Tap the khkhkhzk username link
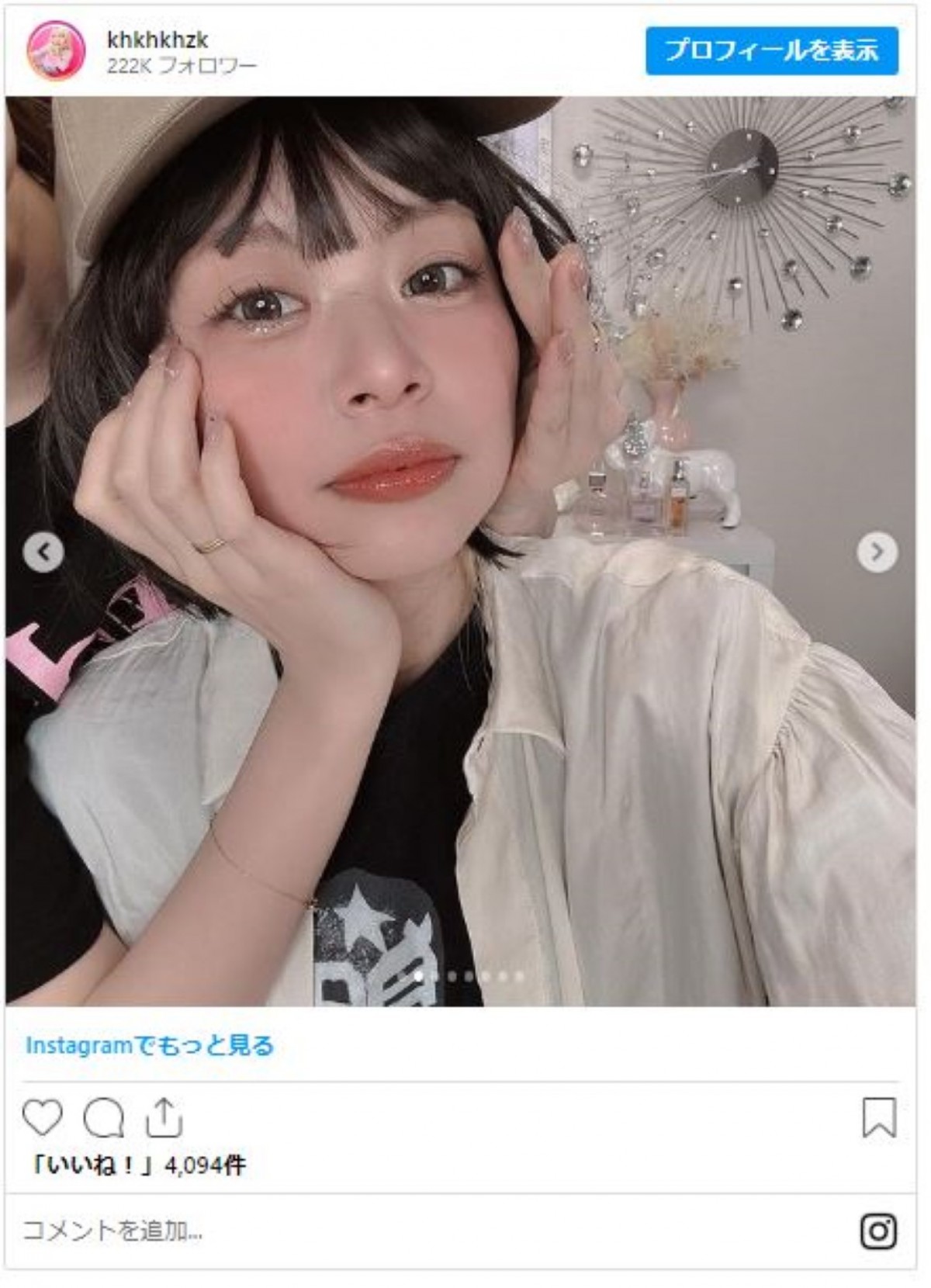The width and height of the screenshot is (931, 1288). [x=157, y=40]
